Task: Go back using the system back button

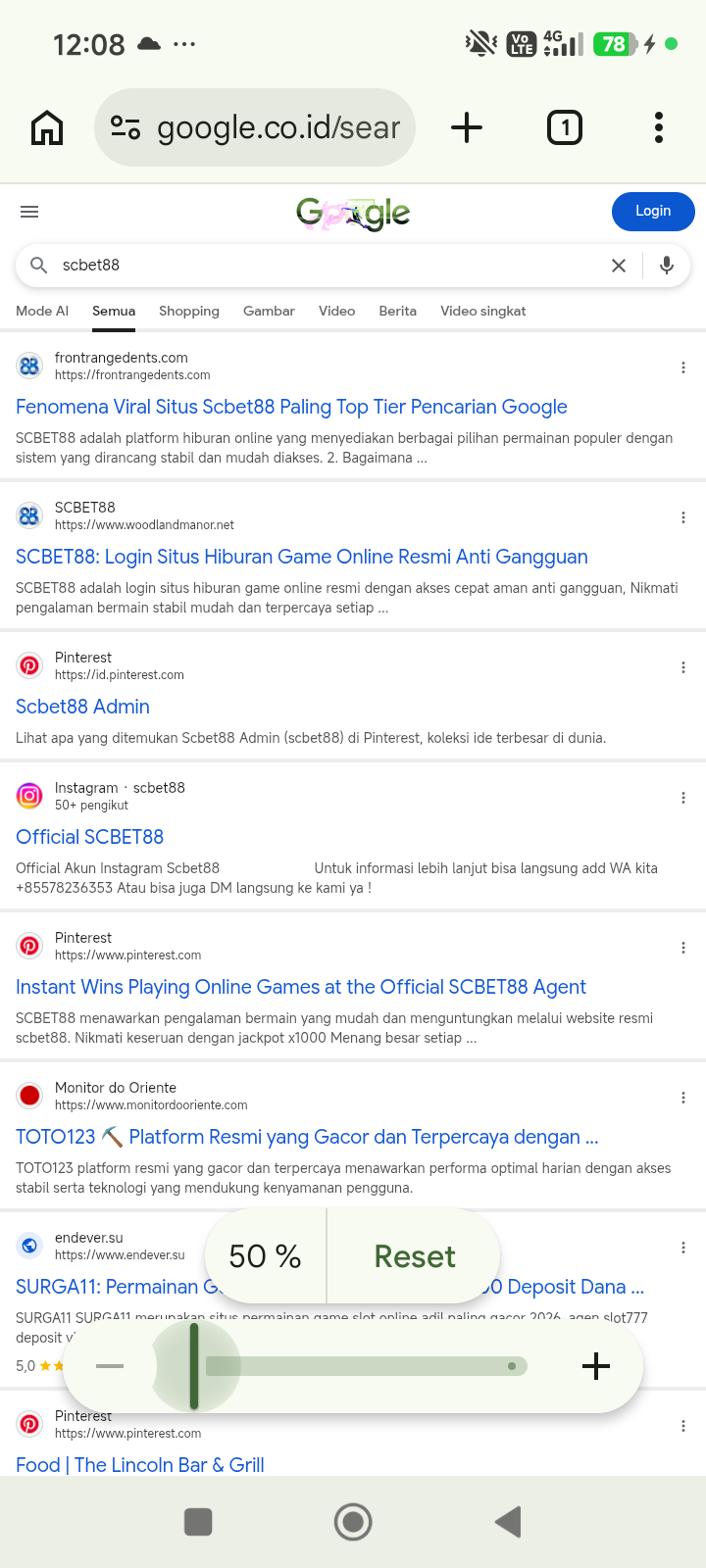Action: coord(508,1522)
